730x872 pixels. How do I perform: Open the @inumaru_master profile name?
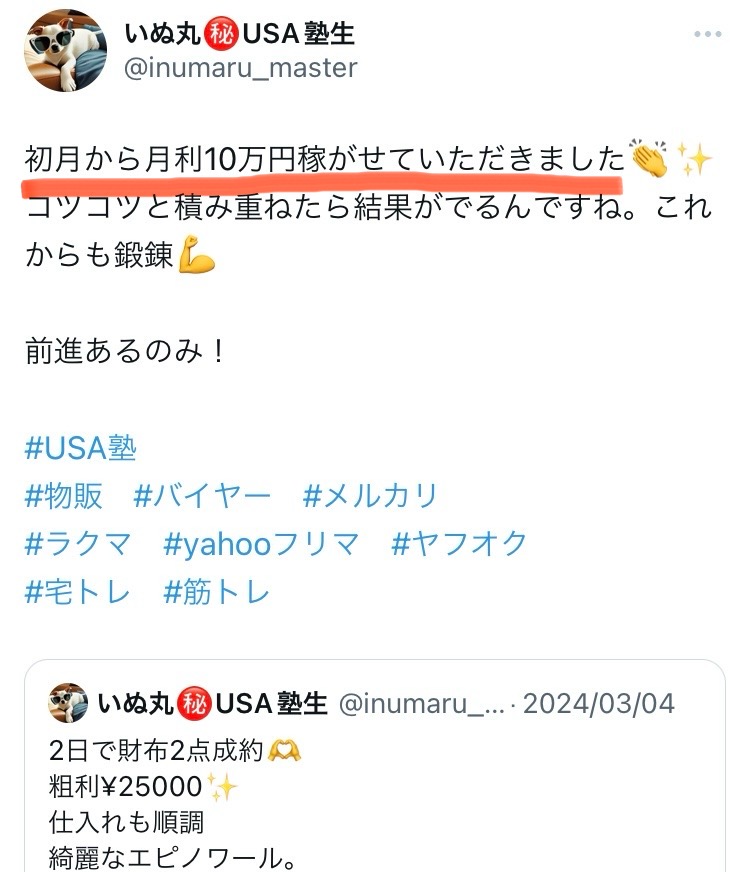[240, 35]
